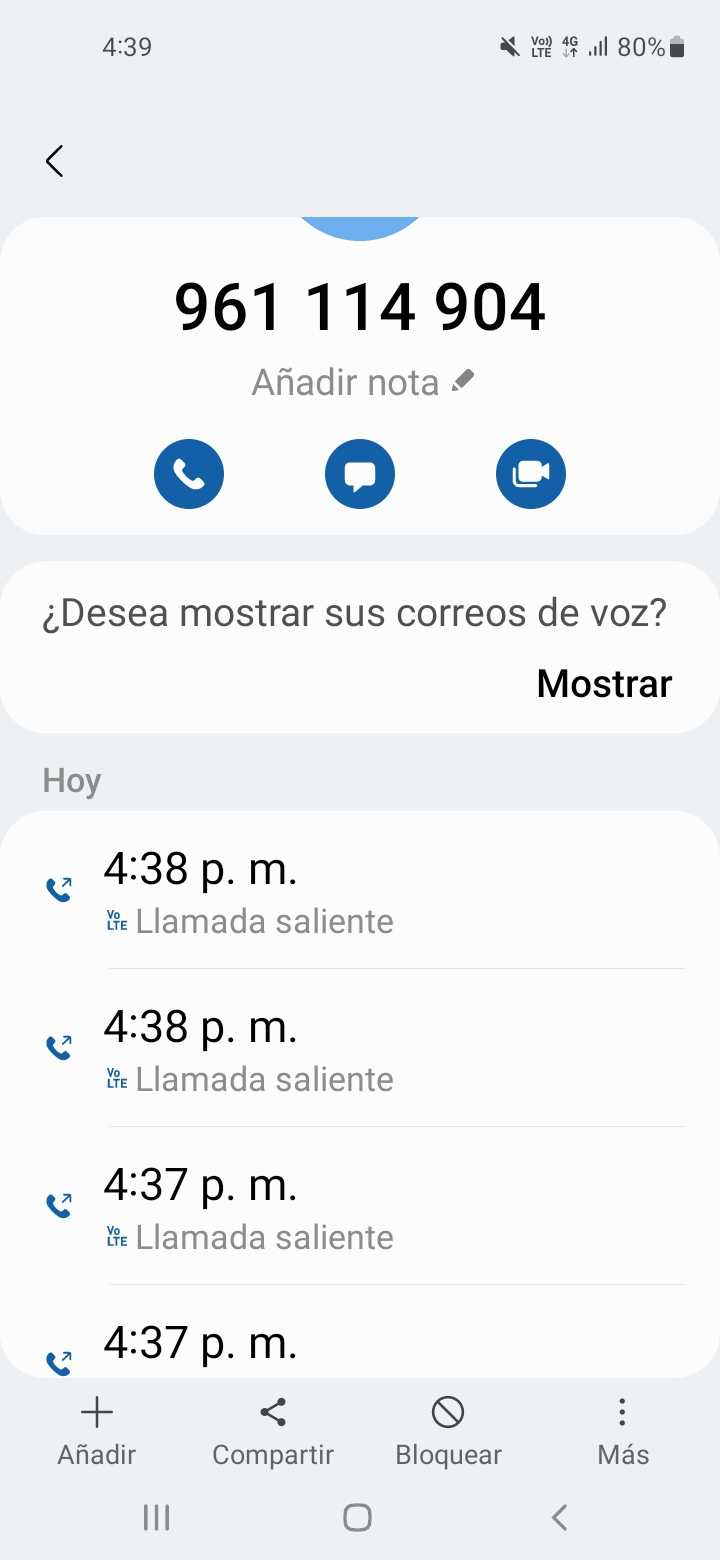720x1560 pixels.
Task: Open the Más options menu
Action: pyautogui.click(x=623, y=1430)
